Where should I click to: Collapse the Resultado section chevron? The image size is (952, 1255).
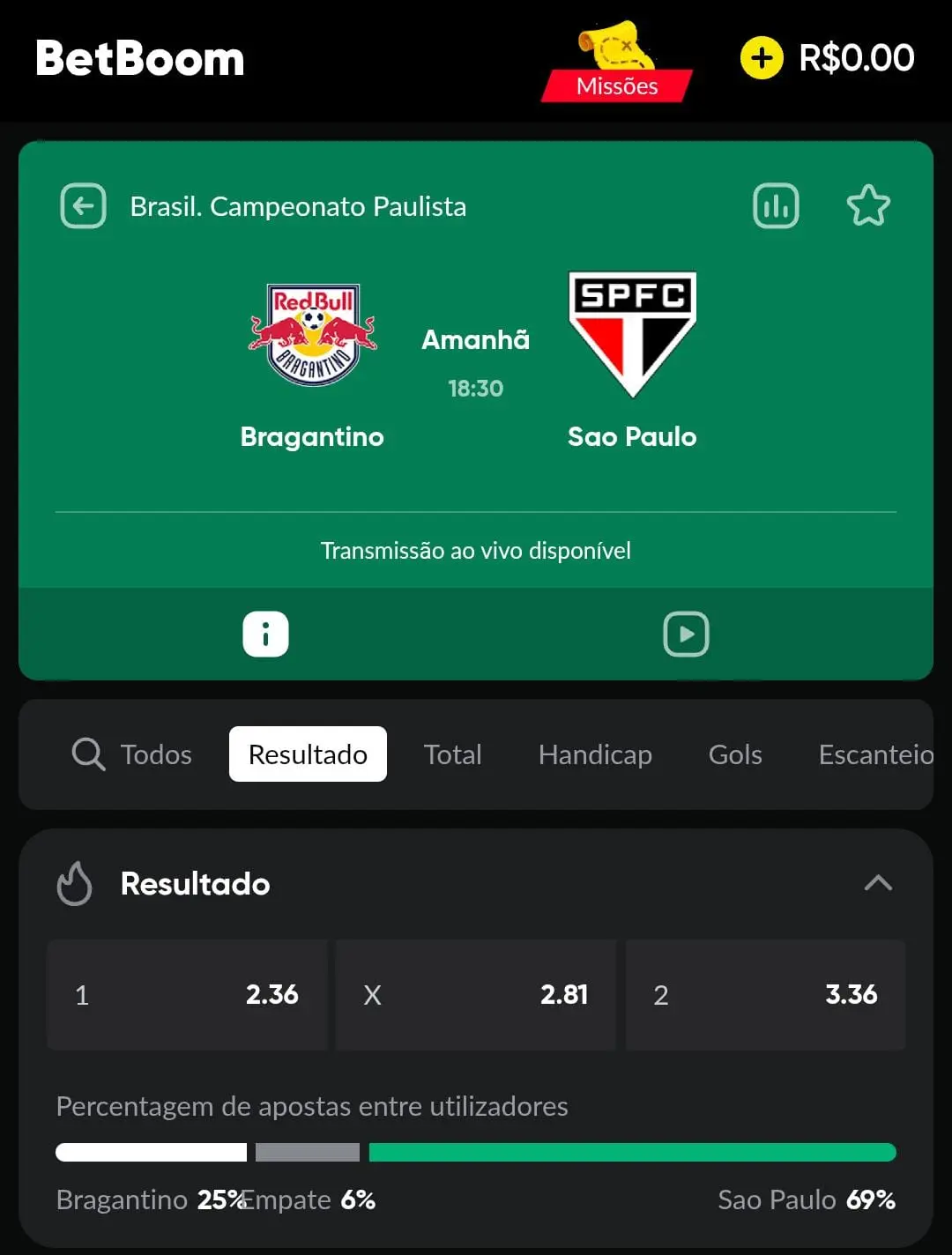(878, 883)
